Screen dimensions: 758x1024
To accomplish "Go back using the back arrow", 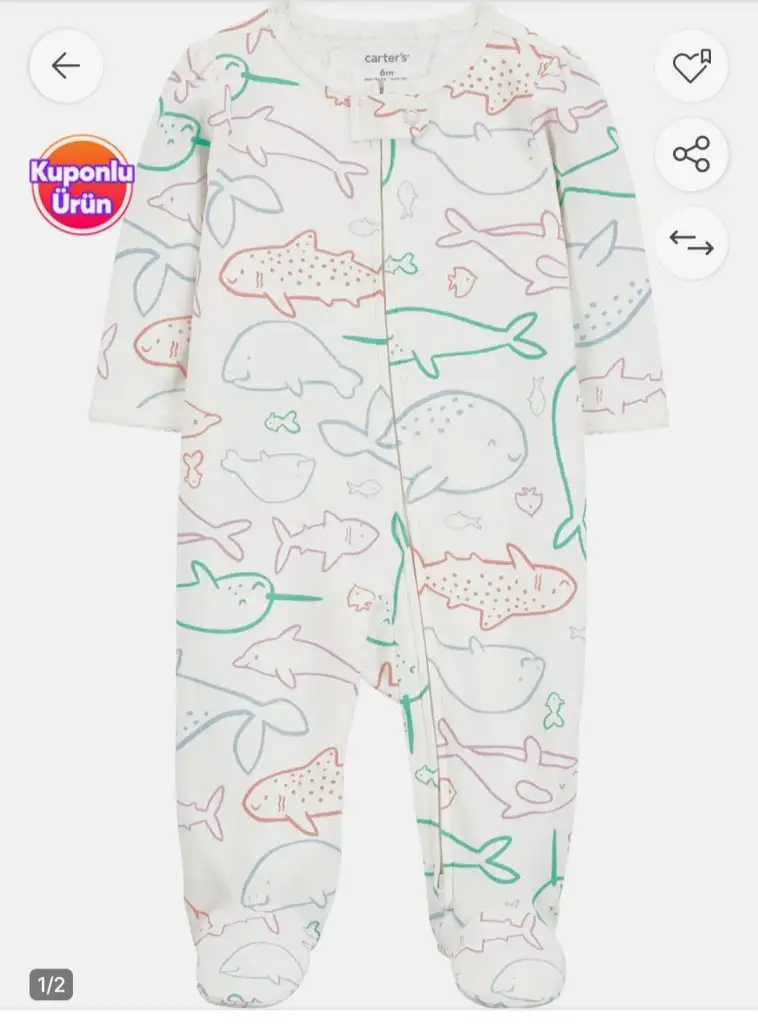I will [66, 66].
